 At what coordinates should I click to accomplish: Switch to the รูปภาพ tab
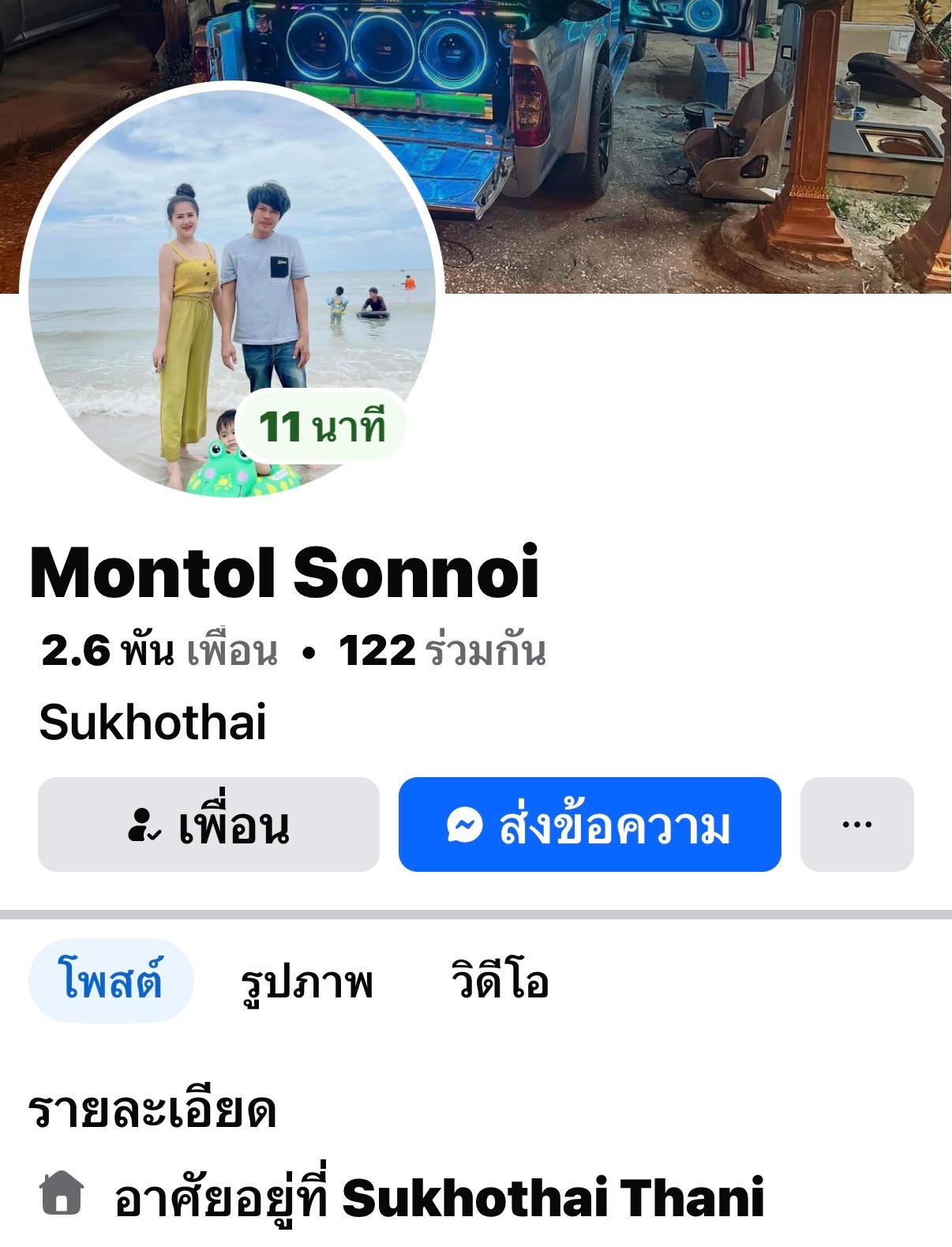(306, 981)
